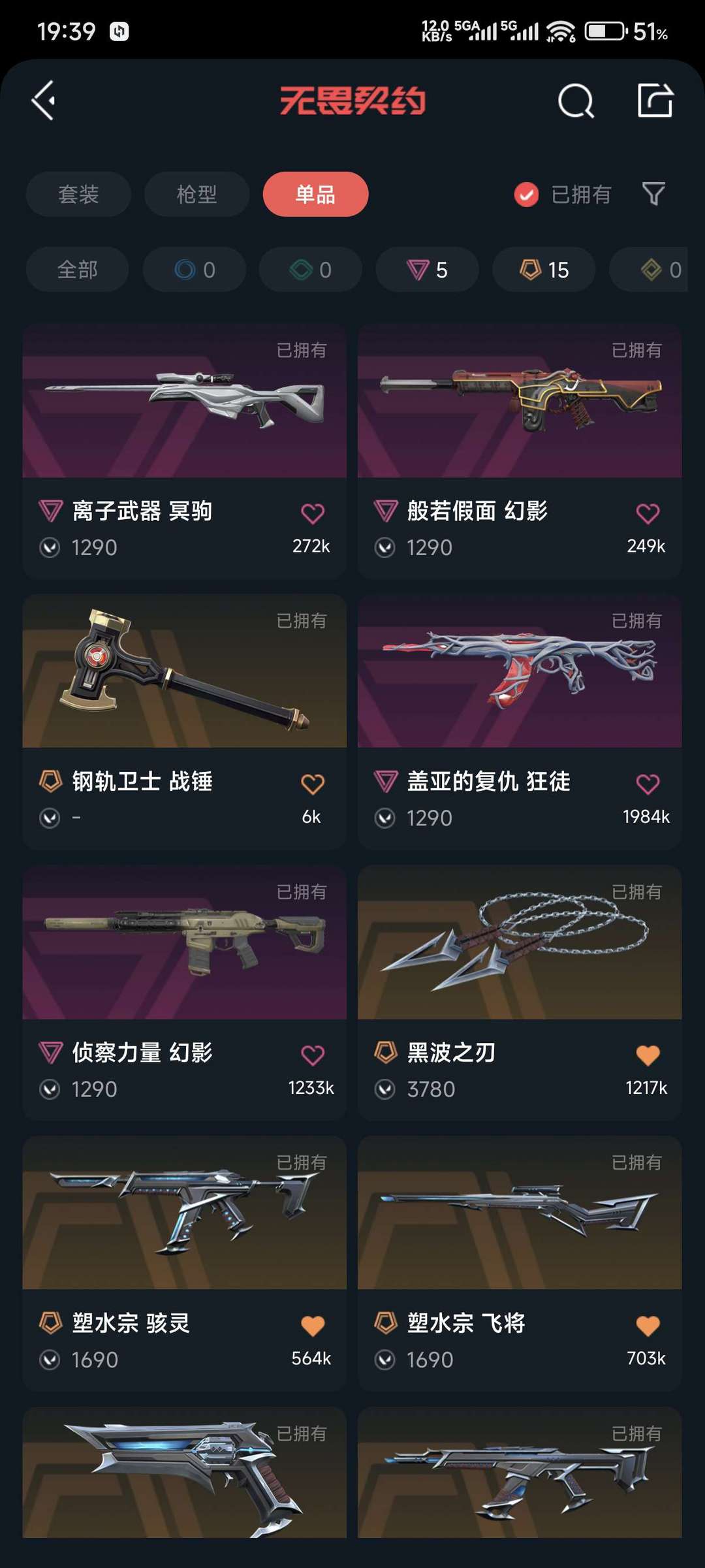Remove the like from 塑水宗 飞将
Screen dimensions: 705x1568
click(x=648, y=1326)
